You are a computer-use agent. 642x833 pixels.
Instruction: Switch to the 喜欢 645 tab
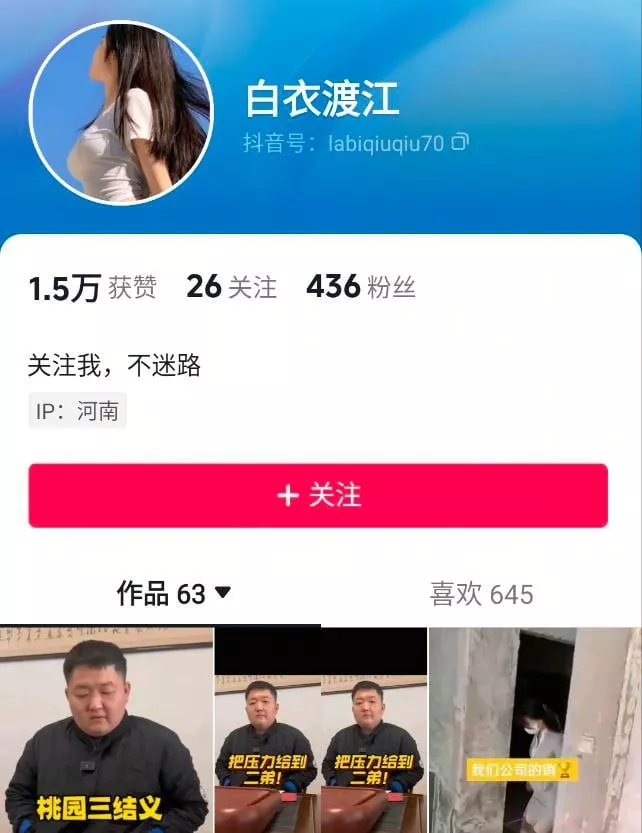pyautogui.click(x=481, y=594)
